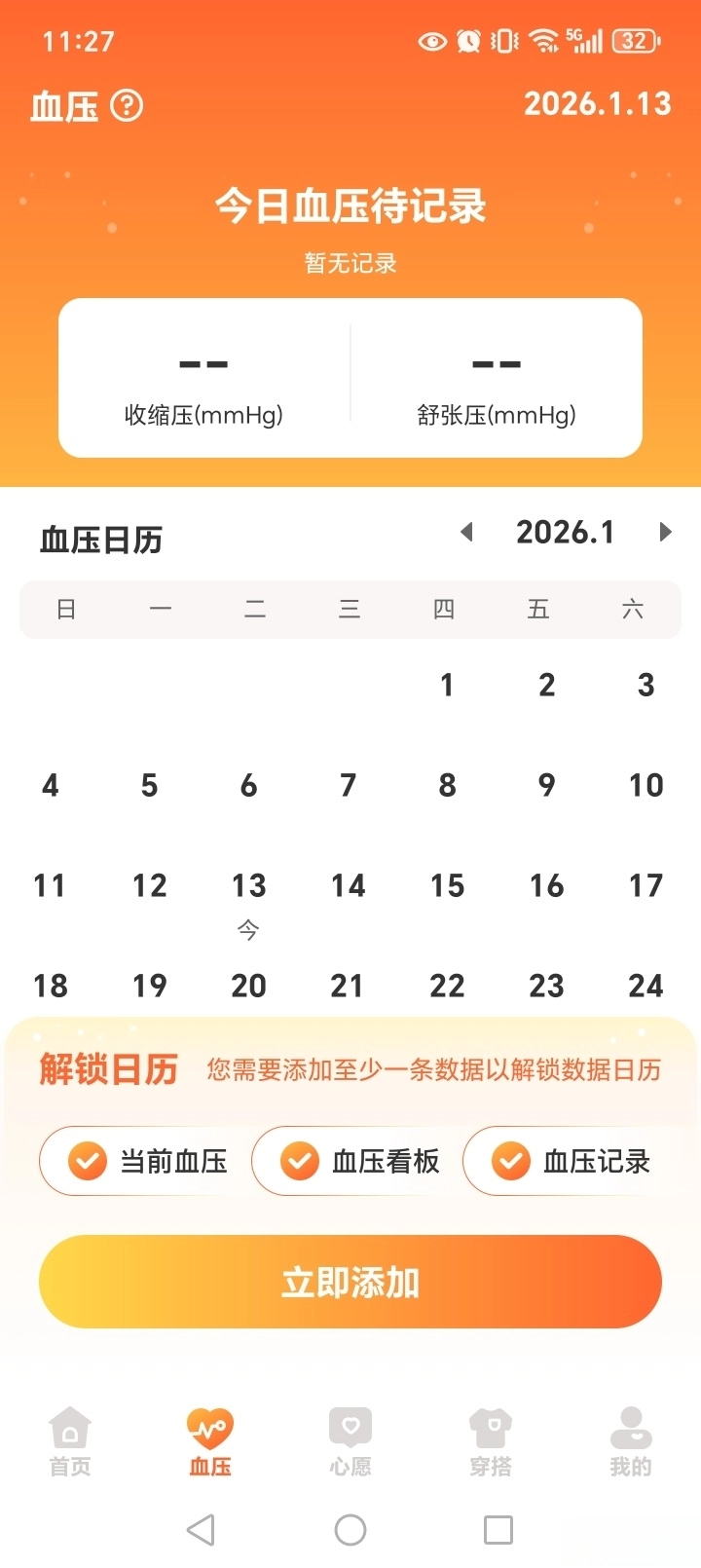Toggle the 血压记录 checkmark

point(509,1161)
